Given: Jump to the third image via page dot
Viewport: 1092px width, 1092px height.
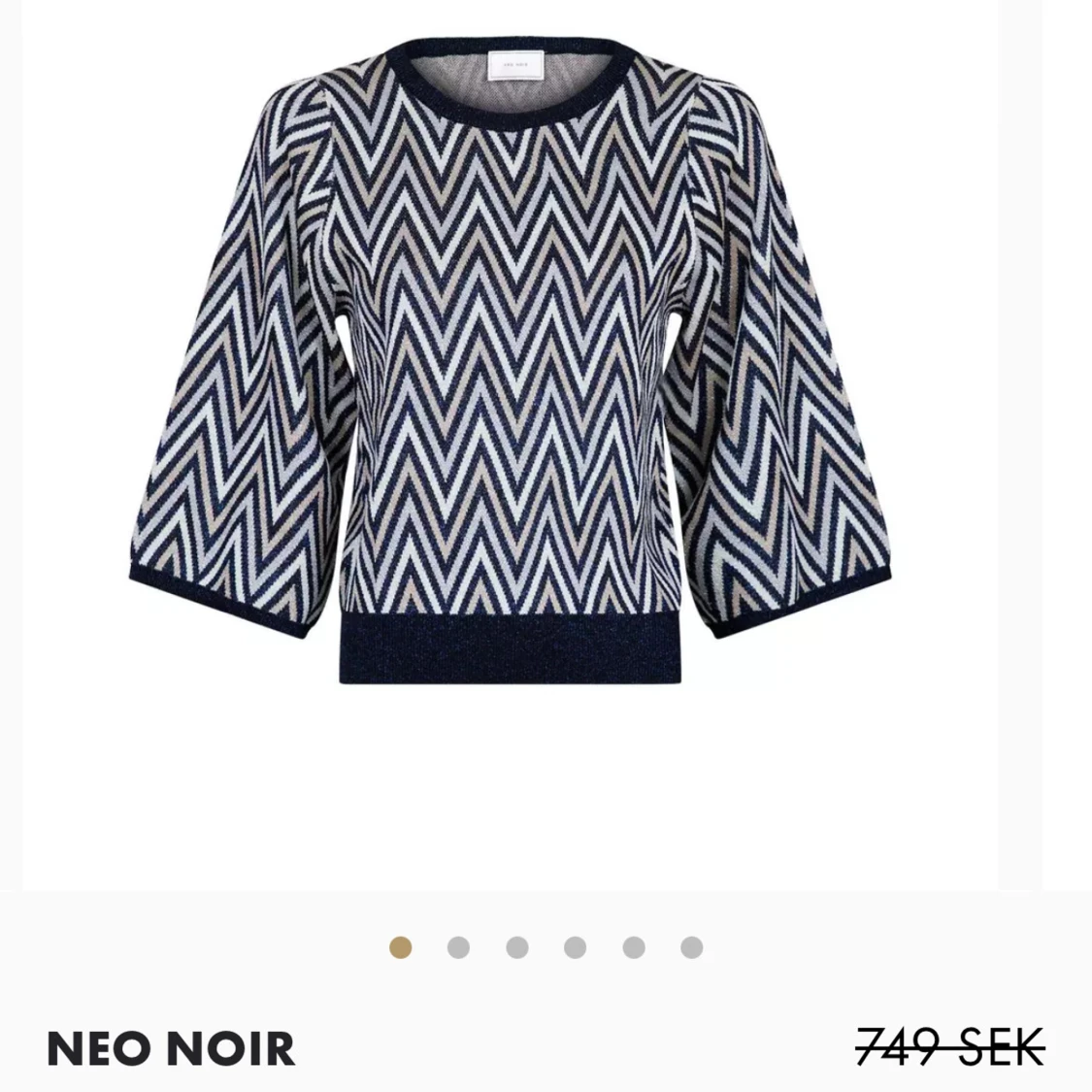Looking at the screenshot, I should (516, 947).
